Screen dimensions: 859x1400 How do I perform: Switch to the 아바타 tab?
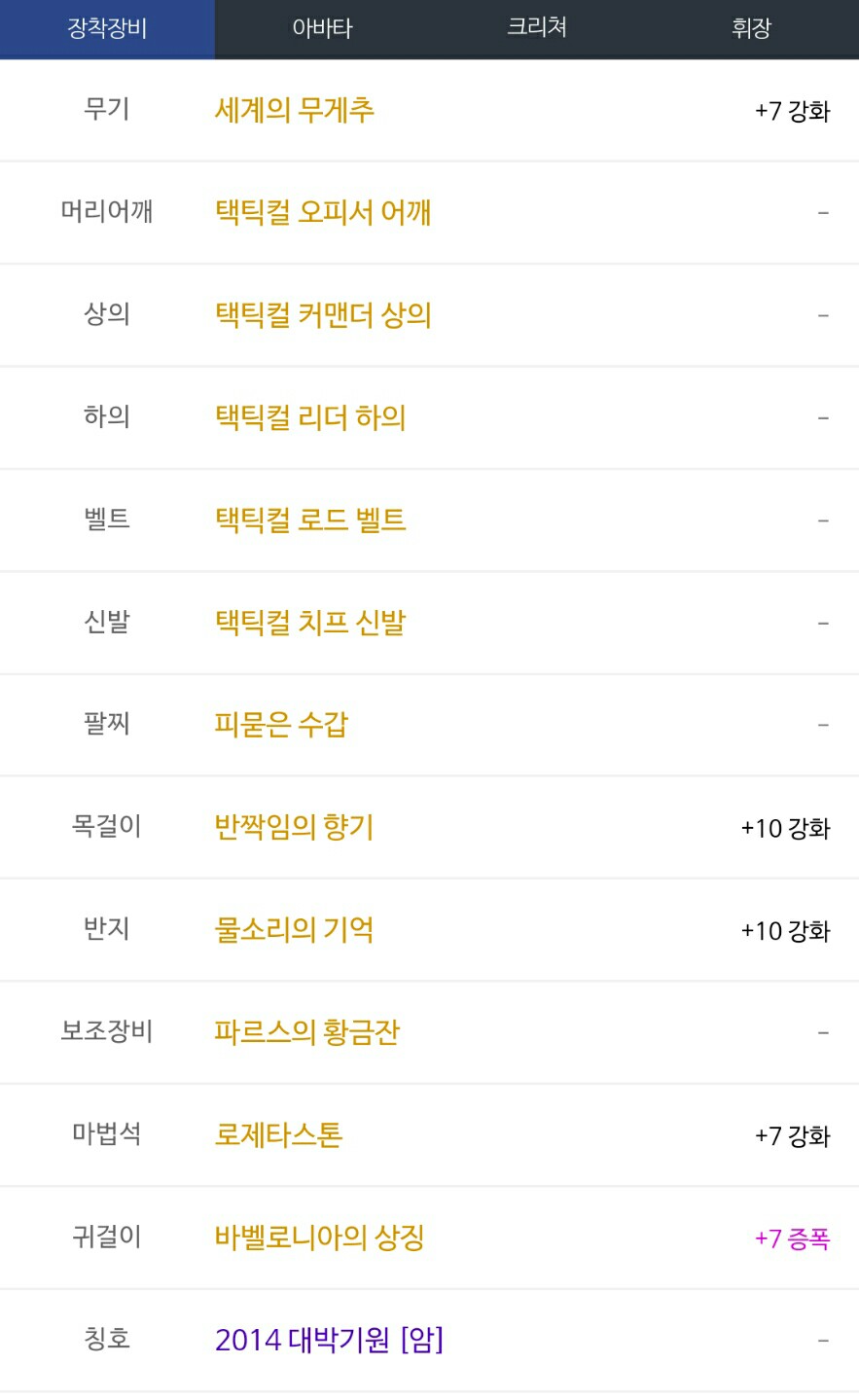tap(322, 28)
